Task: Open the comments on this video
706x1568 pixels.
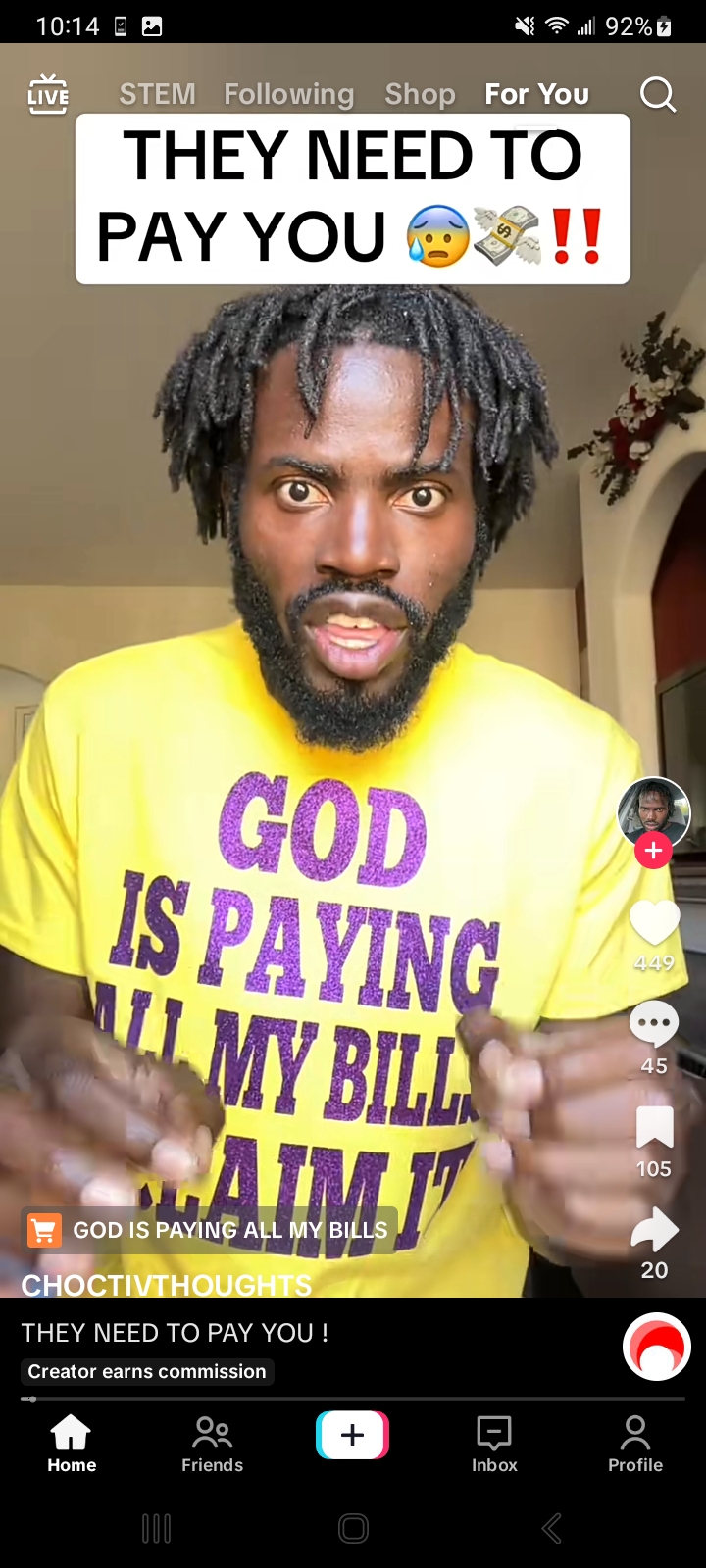Action: 654,1025
